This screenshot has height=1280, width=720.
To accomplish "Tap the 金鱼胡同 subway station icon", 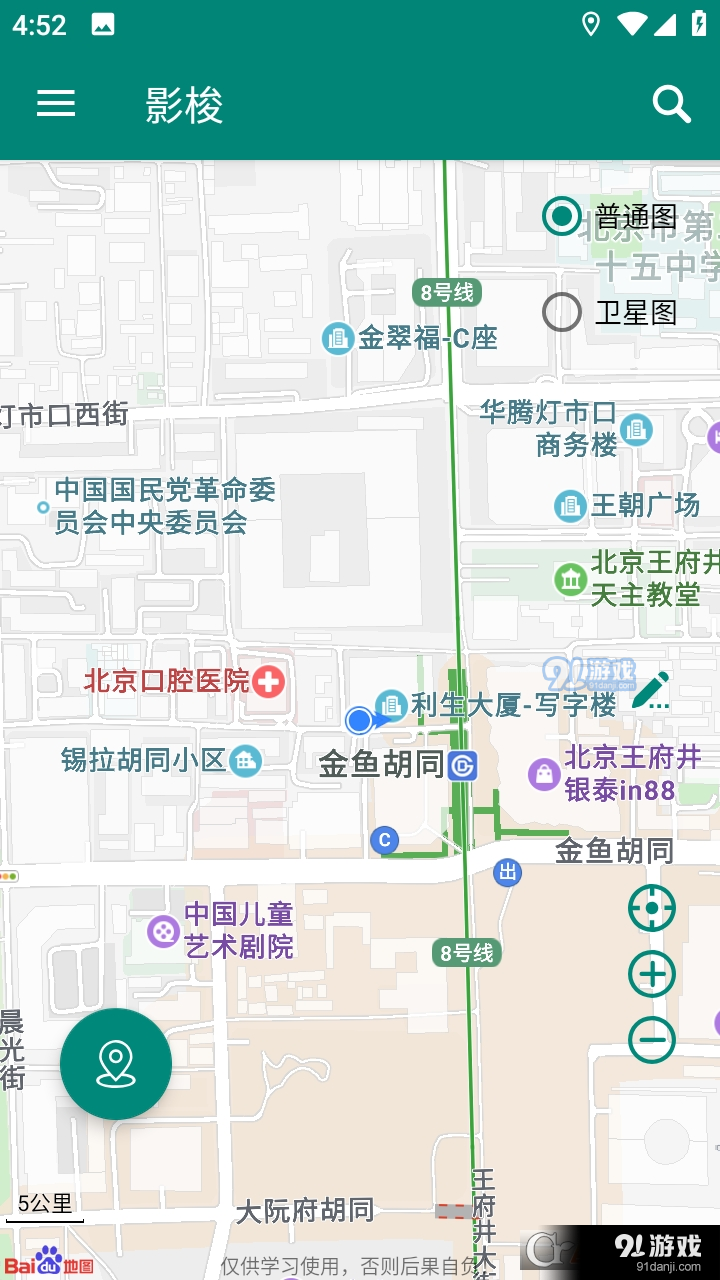I will pyautogui.click(x=462, y=766).
